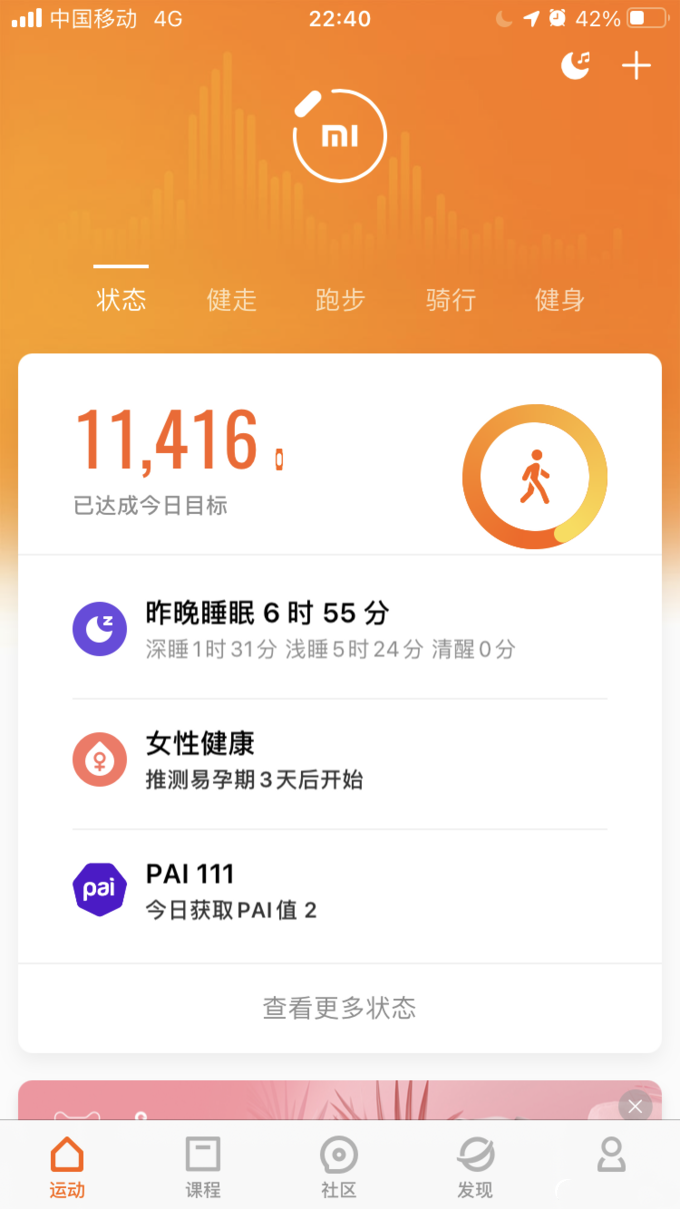Open the PAI 111 row
The height and width of the screenshot is (1209, 680).
340,890
